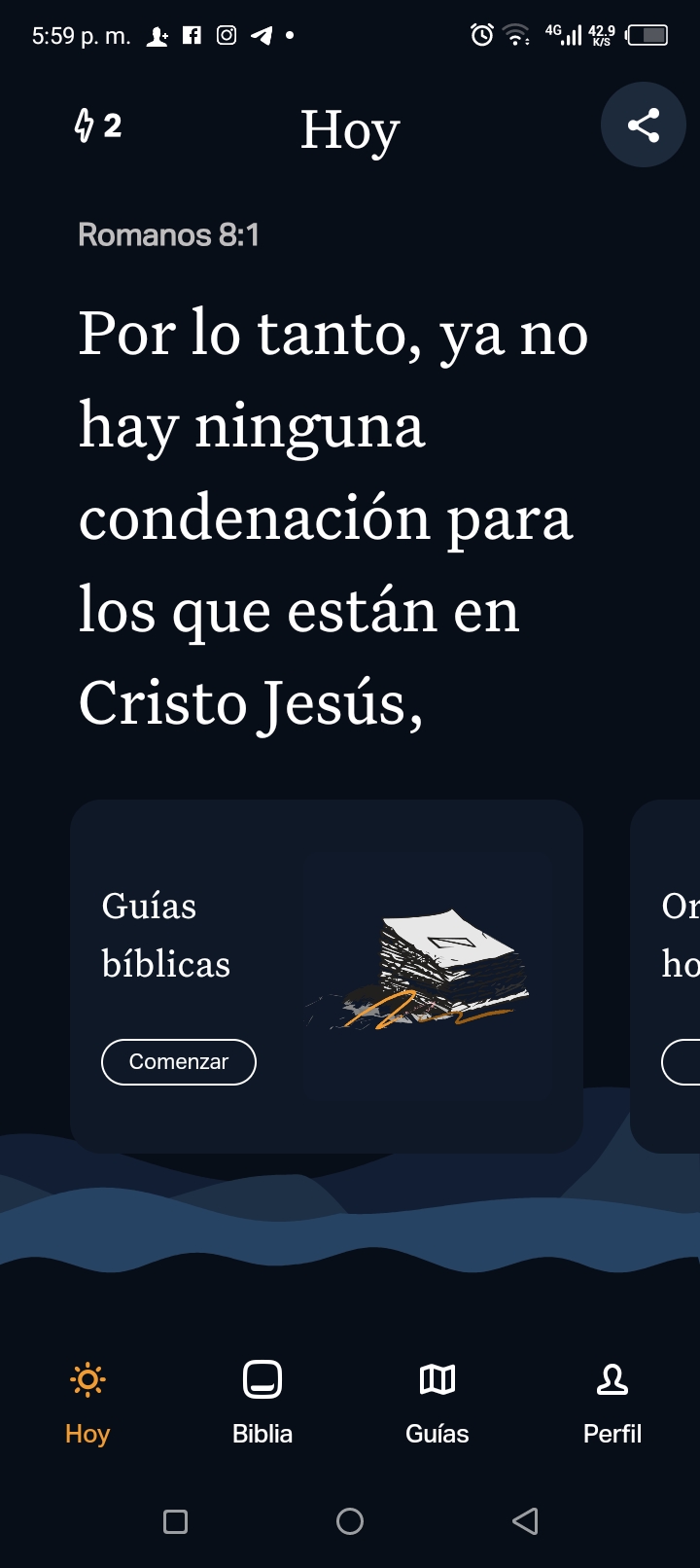
Task: Go back with system back button
Action: point(525,1521)
